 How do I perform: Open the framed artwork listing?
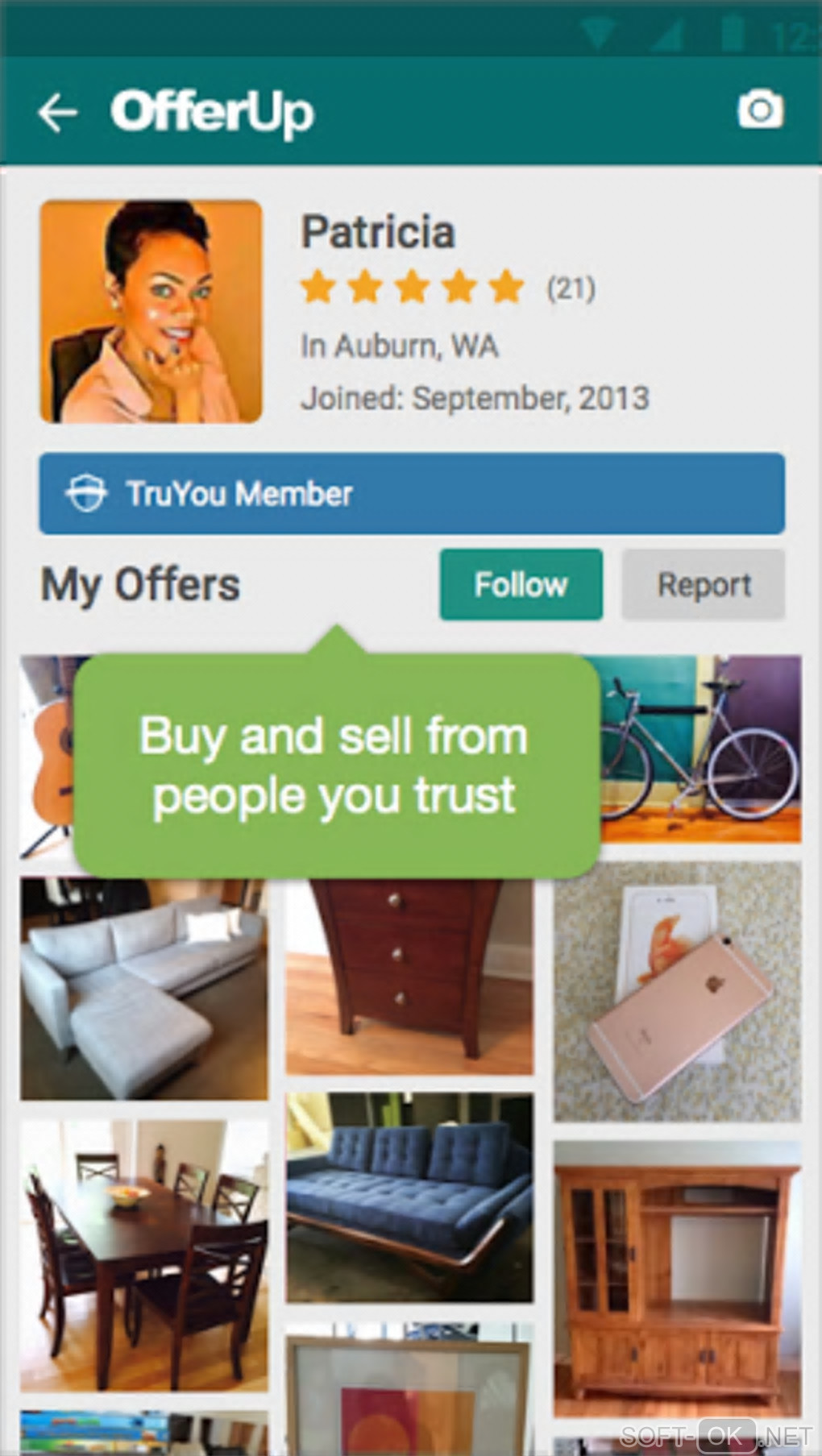[409, 1390]
